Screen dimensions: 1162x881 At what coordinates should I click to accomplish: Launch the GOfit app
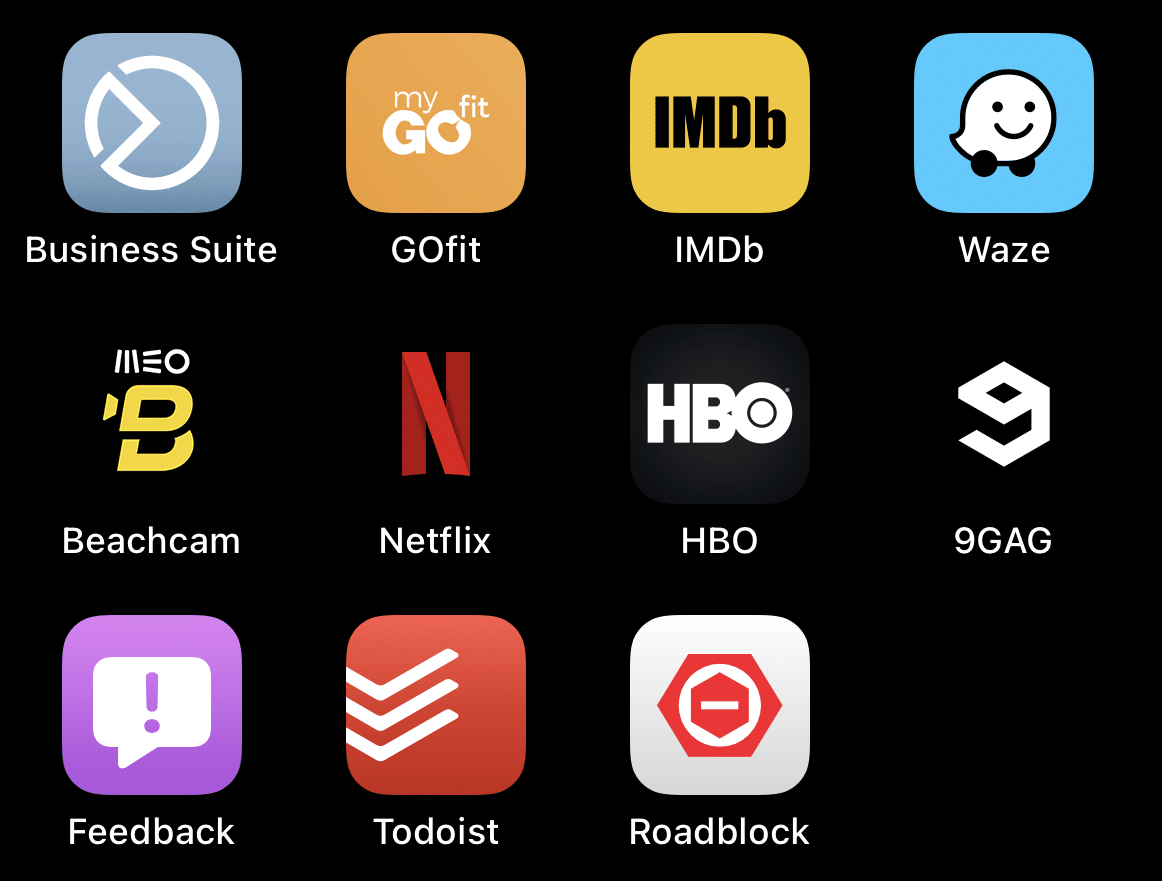(436, 123)
